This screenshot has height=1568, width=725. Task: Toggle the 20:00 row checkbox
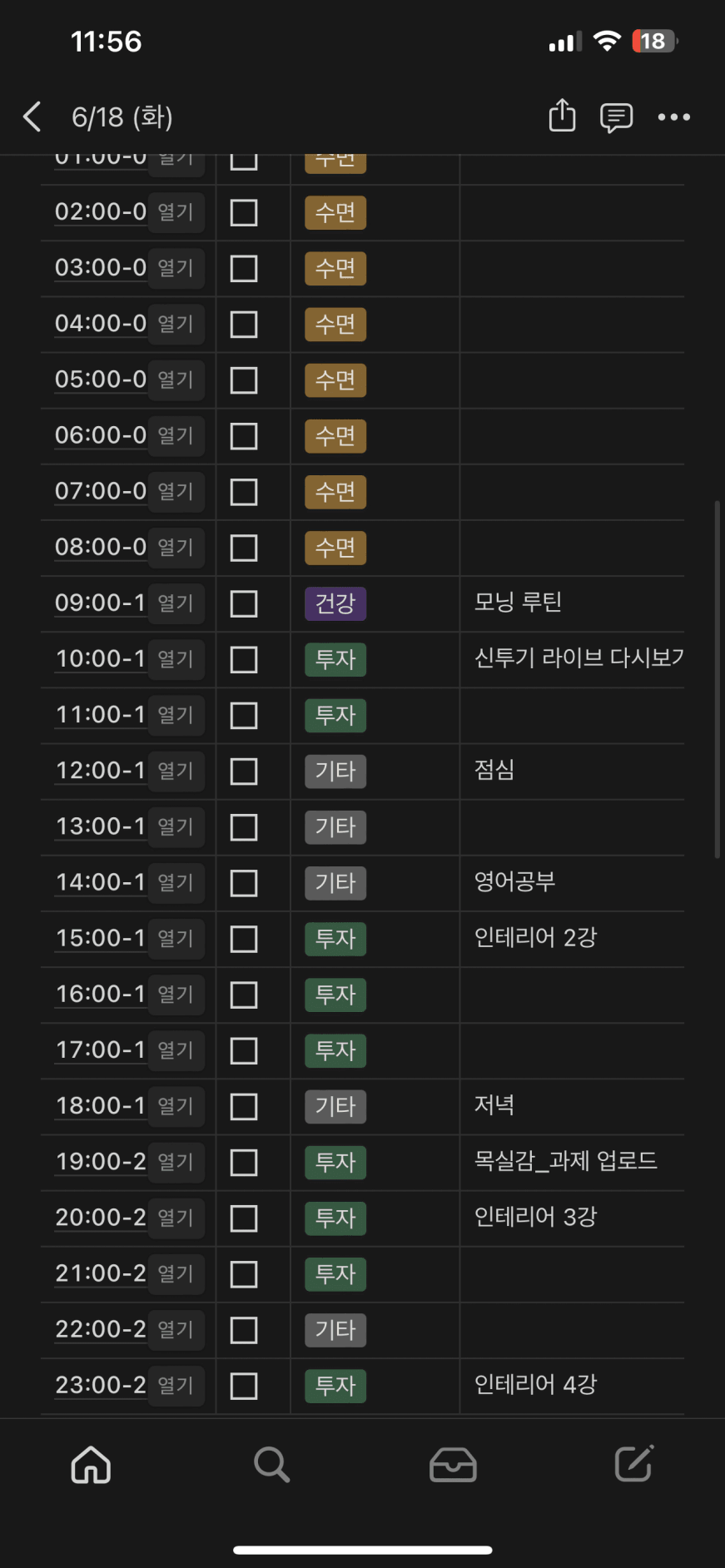[243, 1218]
